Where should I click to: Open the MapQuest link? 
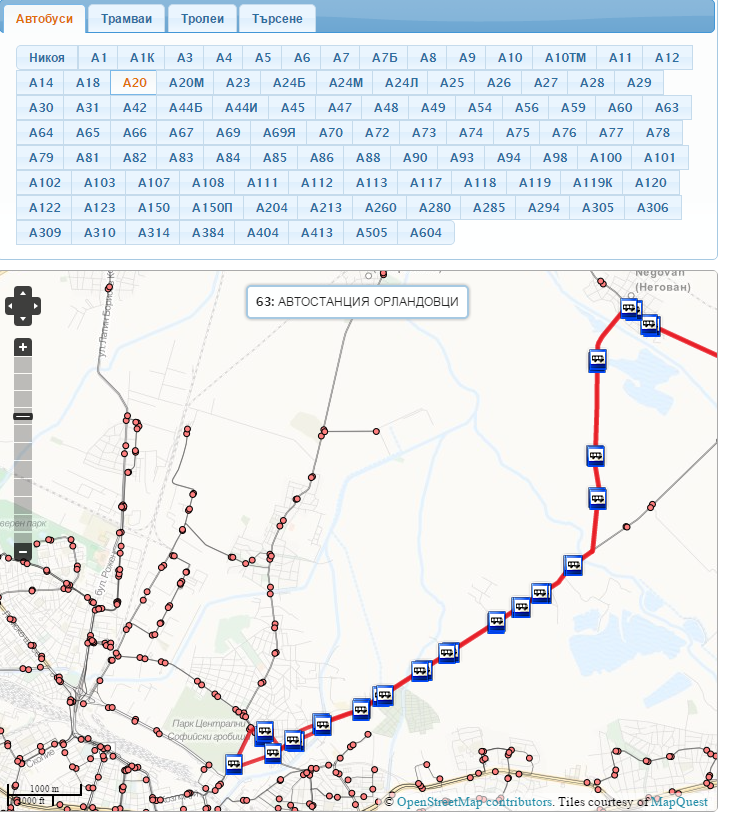(x=679, y=802)
